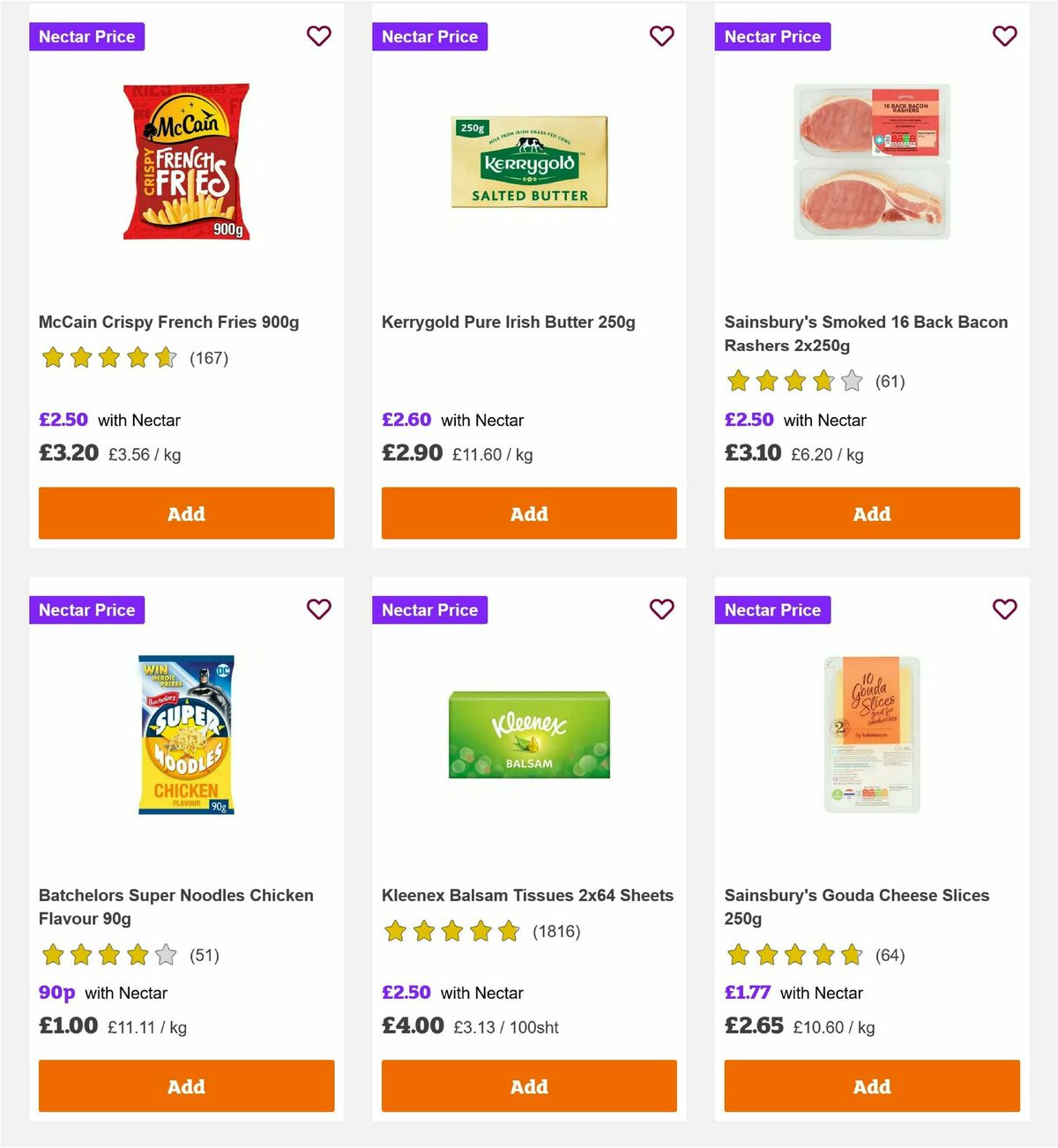Click the Nectar Price badge on Gouda slices
This screenshot has width=1058, height=1148.
(772, 609)
